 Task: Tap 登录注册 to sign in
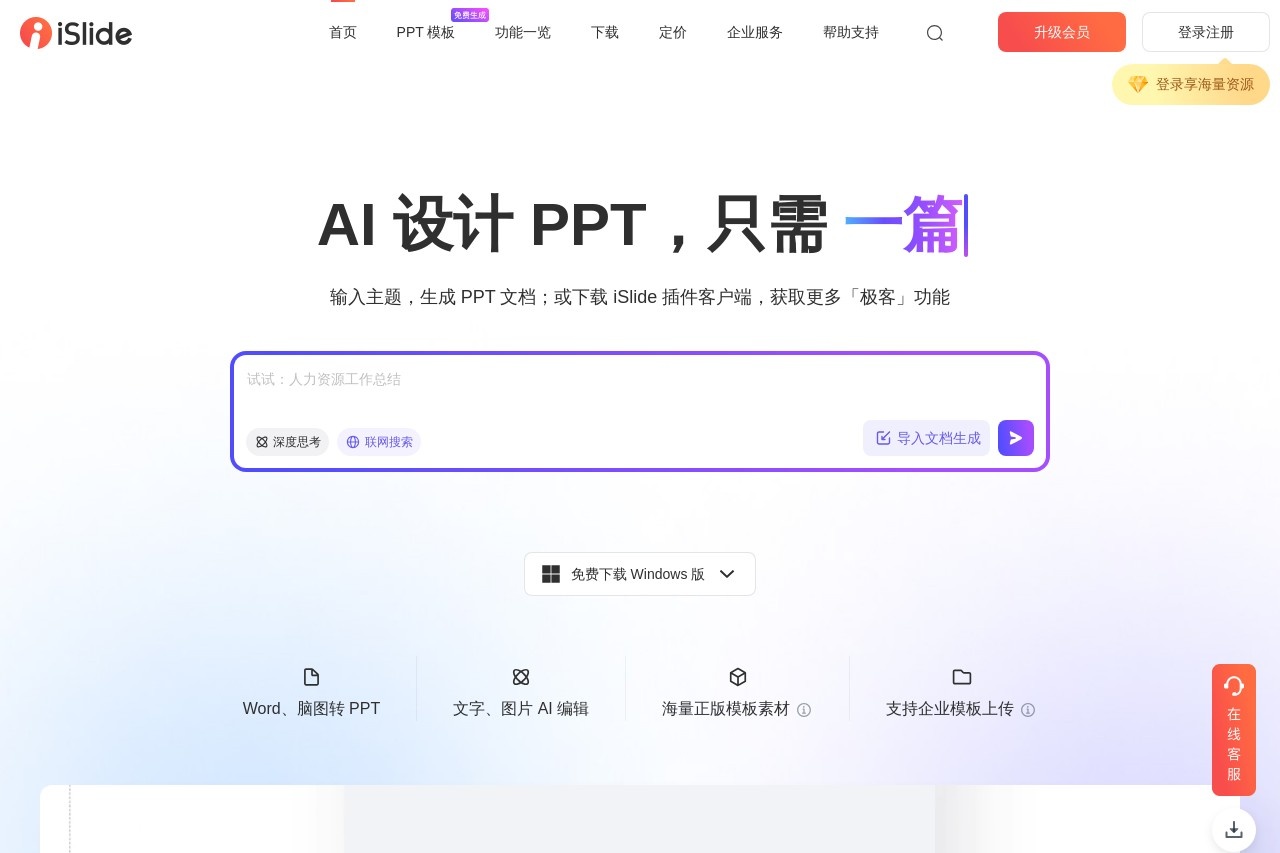pos(1206,32)
